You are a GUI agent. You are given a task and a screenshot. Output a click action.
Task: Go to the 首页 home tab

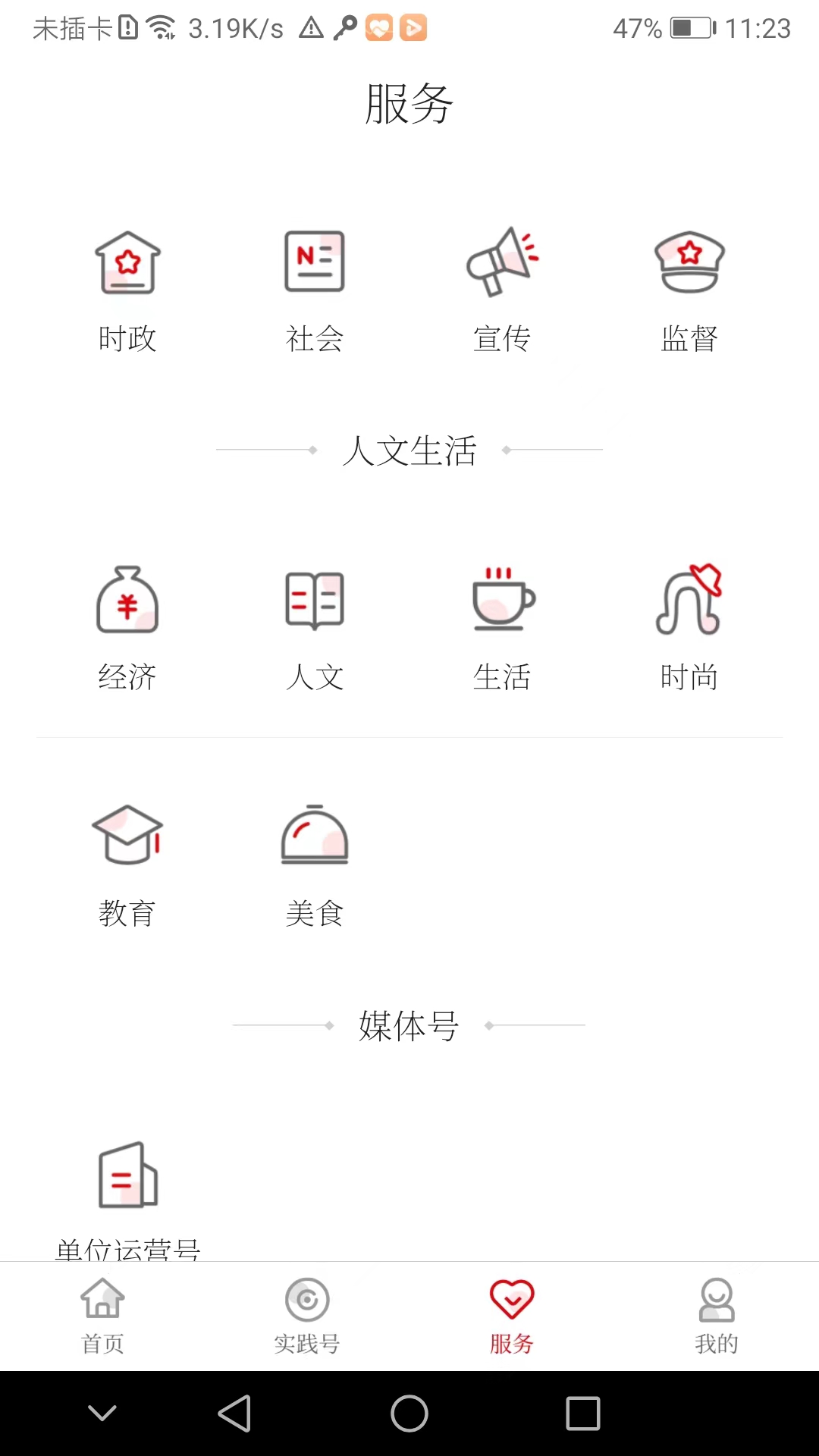point(102,1316)
